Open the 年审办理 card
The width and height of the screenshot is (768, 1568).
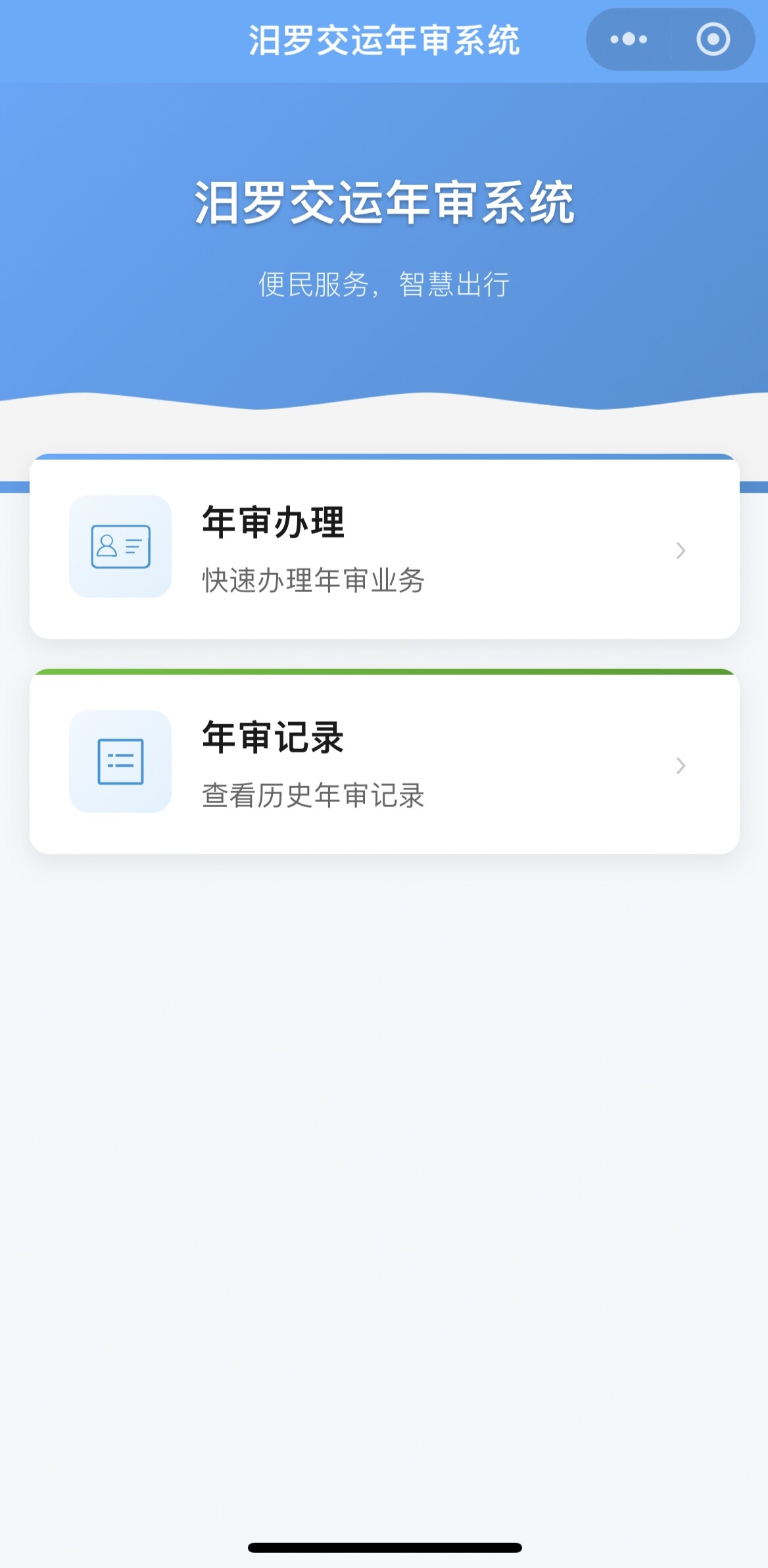coord(384,549)
